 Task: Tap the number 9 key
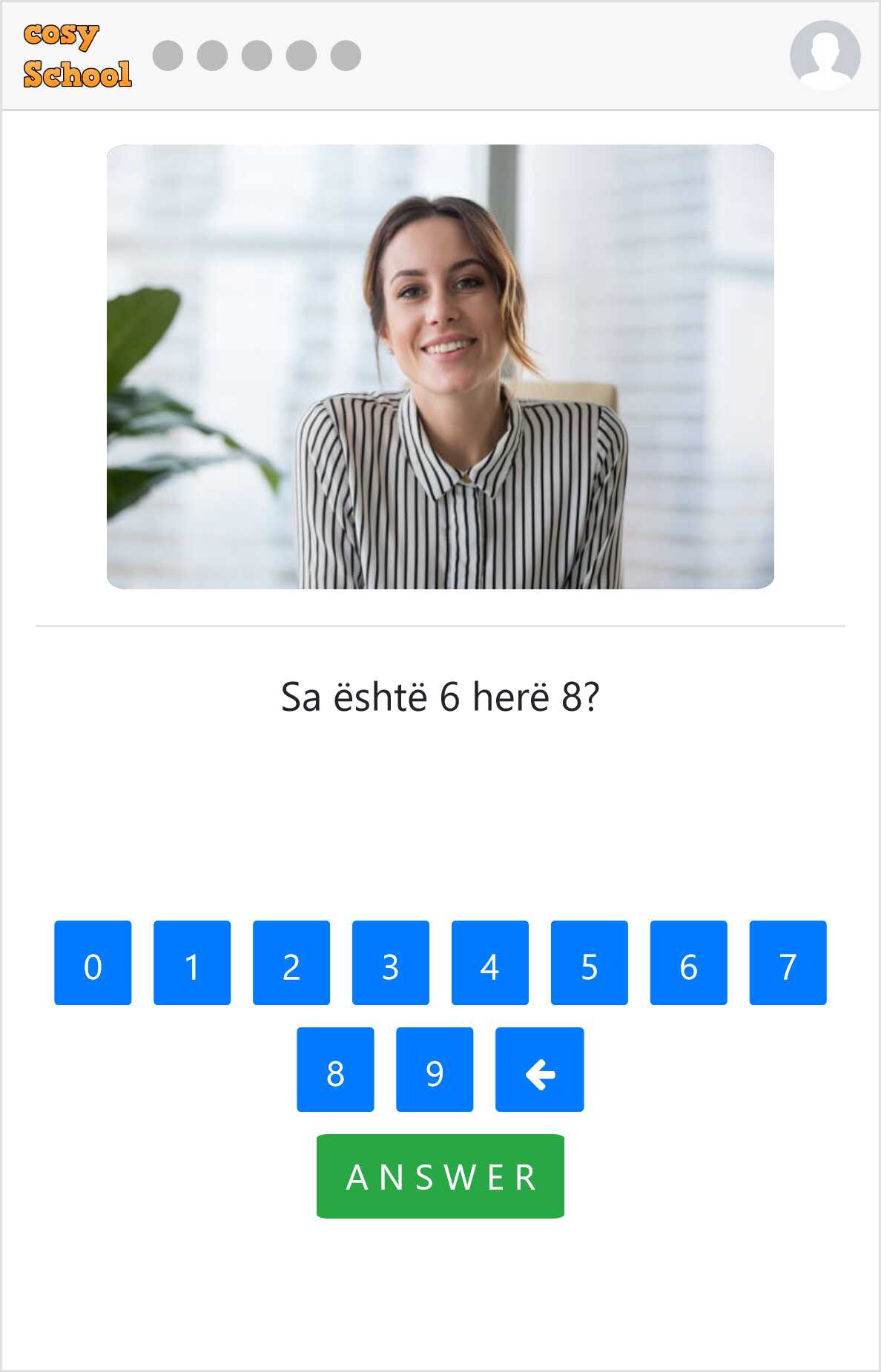point(435,1070)
